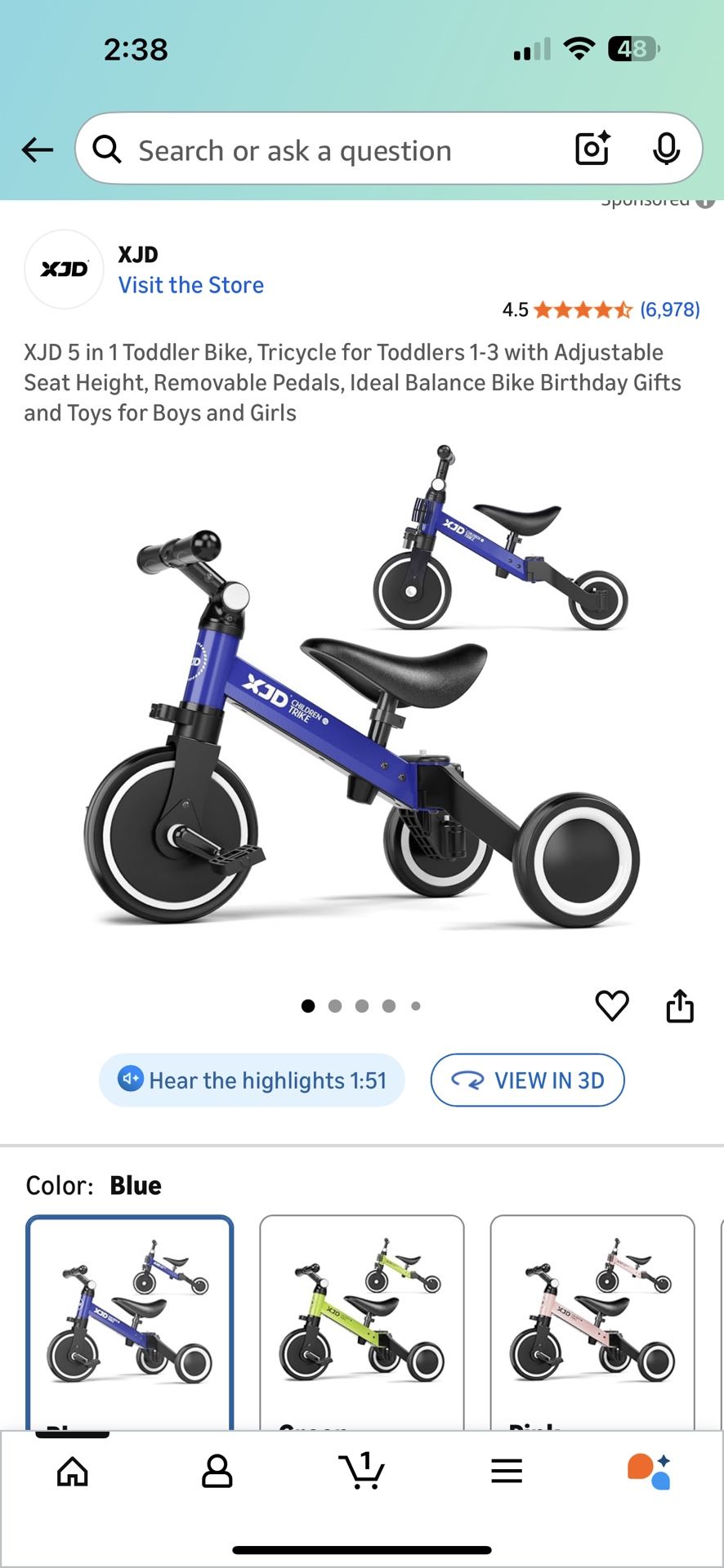Open camera lens search
The width and height of the screenshot is (724, 1568).
tap(592, 149)
